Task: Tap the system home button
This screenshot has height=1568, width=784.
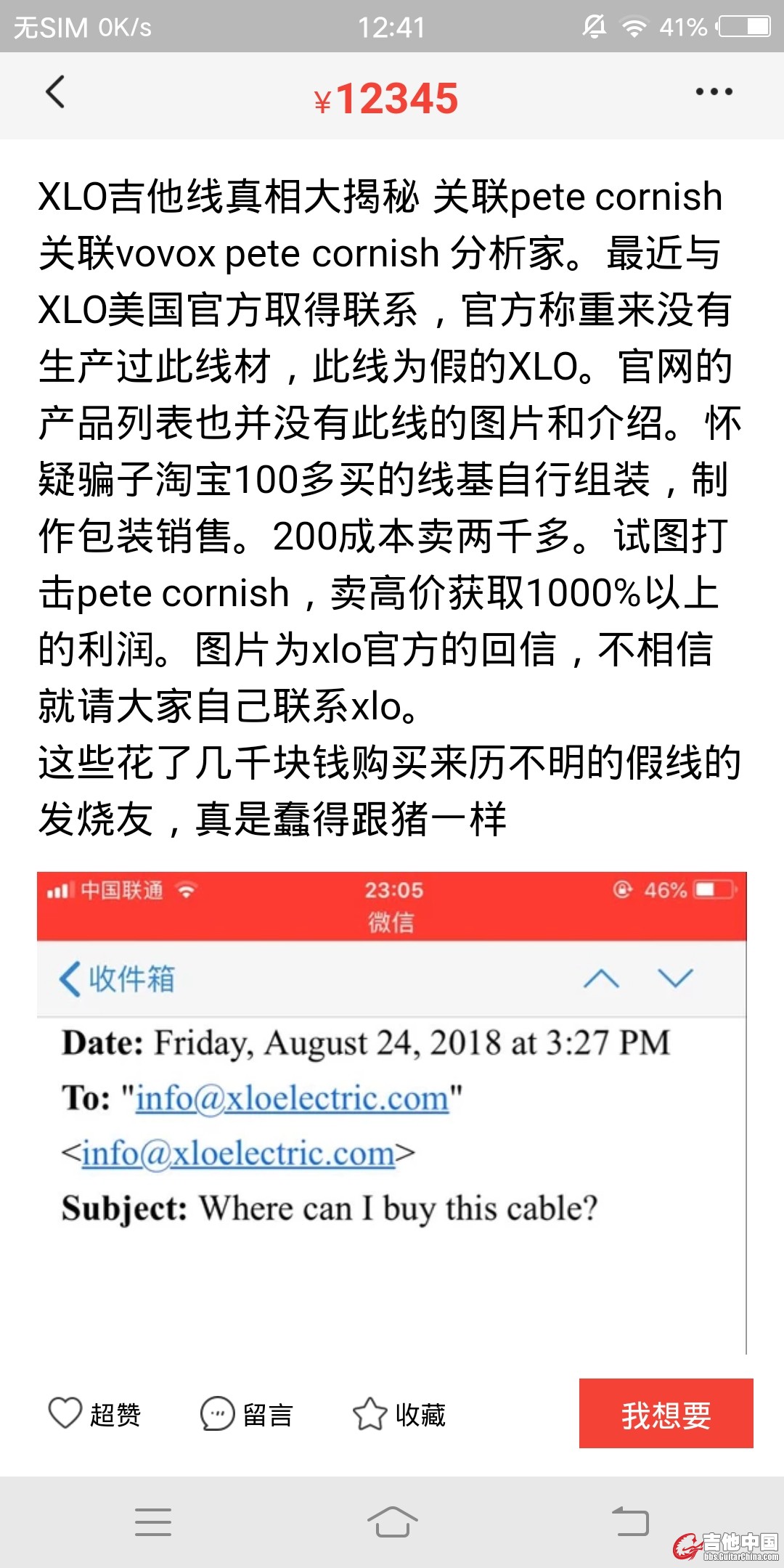Action: (392, 1522)
